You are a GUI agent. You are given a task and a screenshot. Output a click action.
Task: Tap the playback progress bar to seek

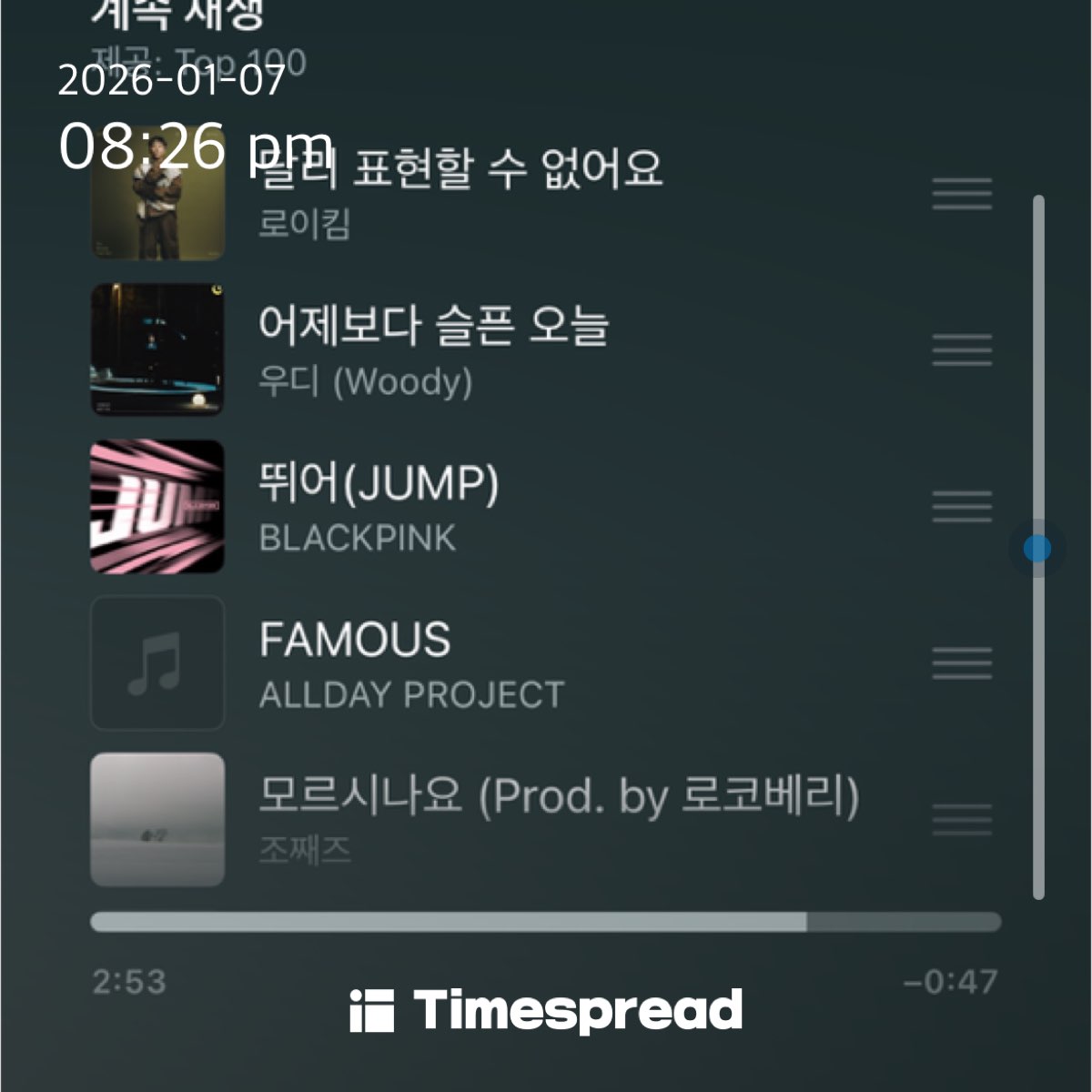click(546, 922)
